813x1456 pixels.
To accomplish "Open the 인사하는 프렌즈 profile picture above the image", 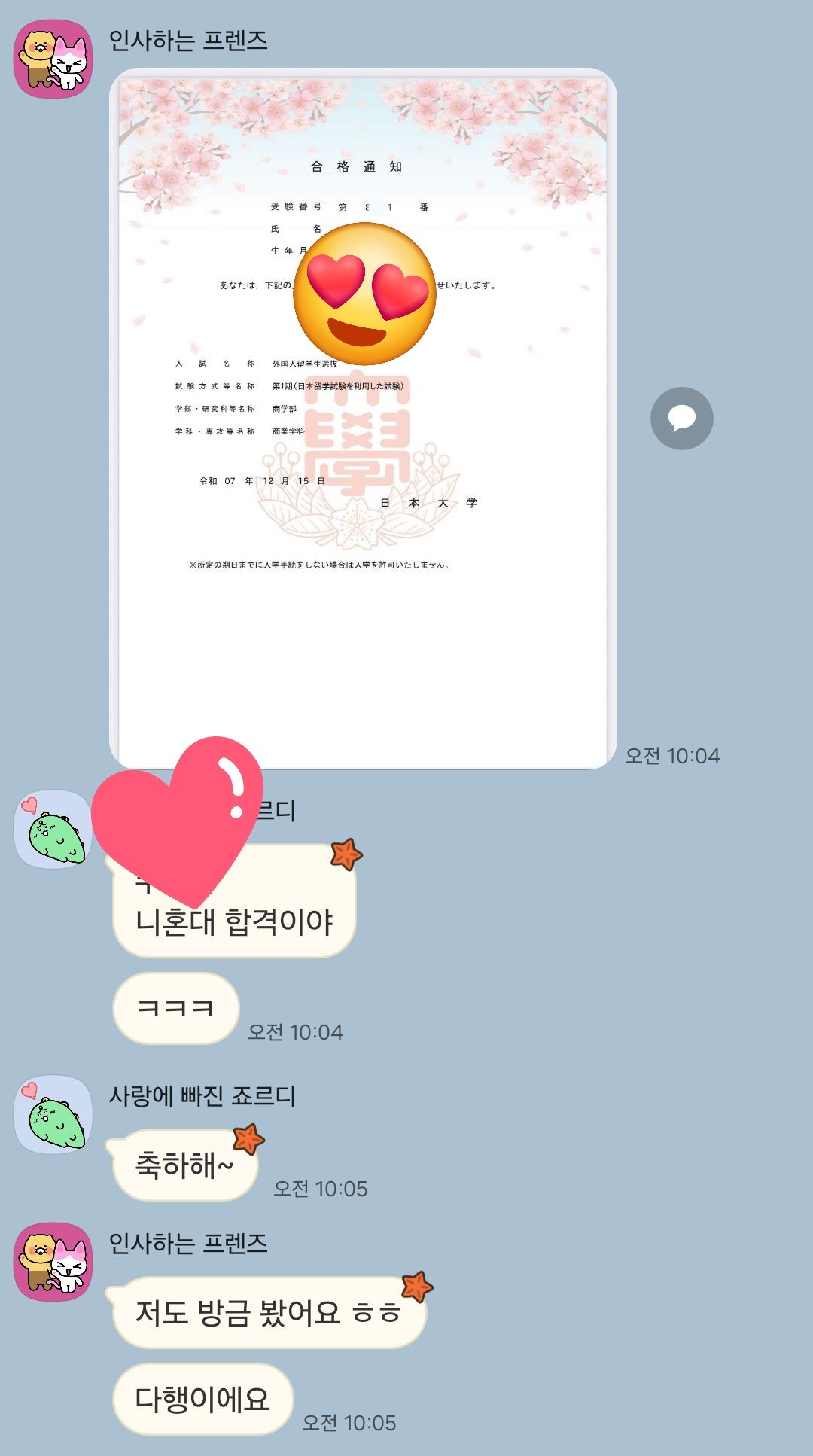I will pyautogui.click(x=53, y=59).
